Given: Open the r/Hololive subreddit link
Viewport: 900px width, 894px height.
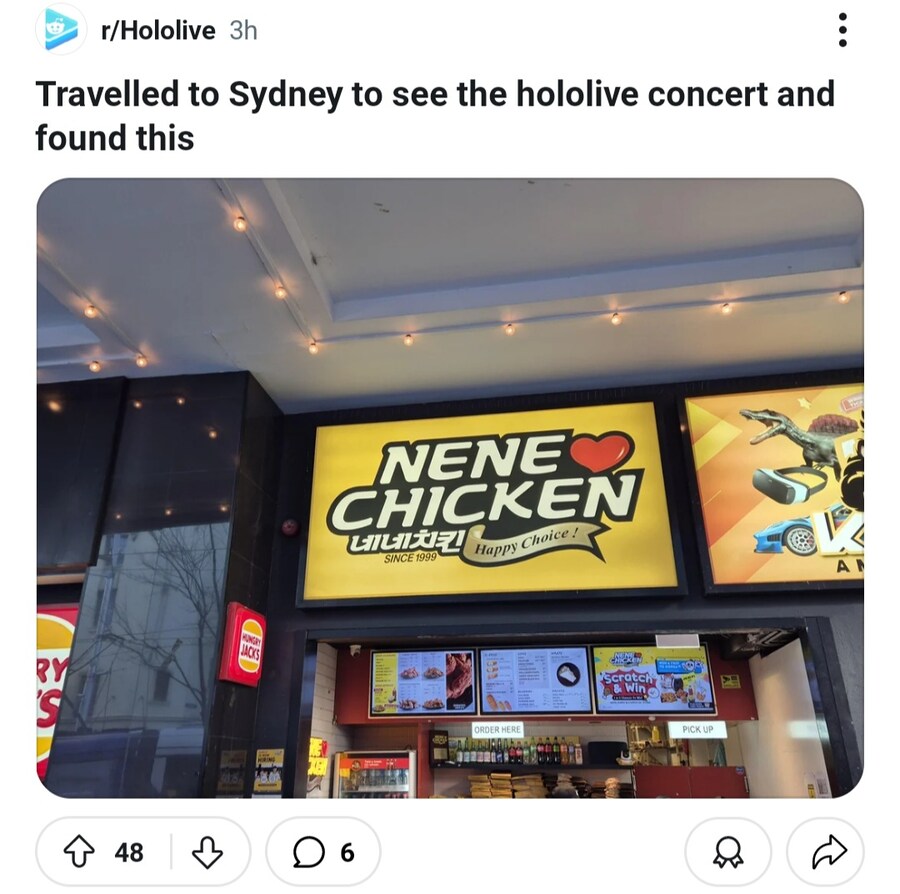Looking at the screenshot, I should pyautogui.click(x=158, y=31).
